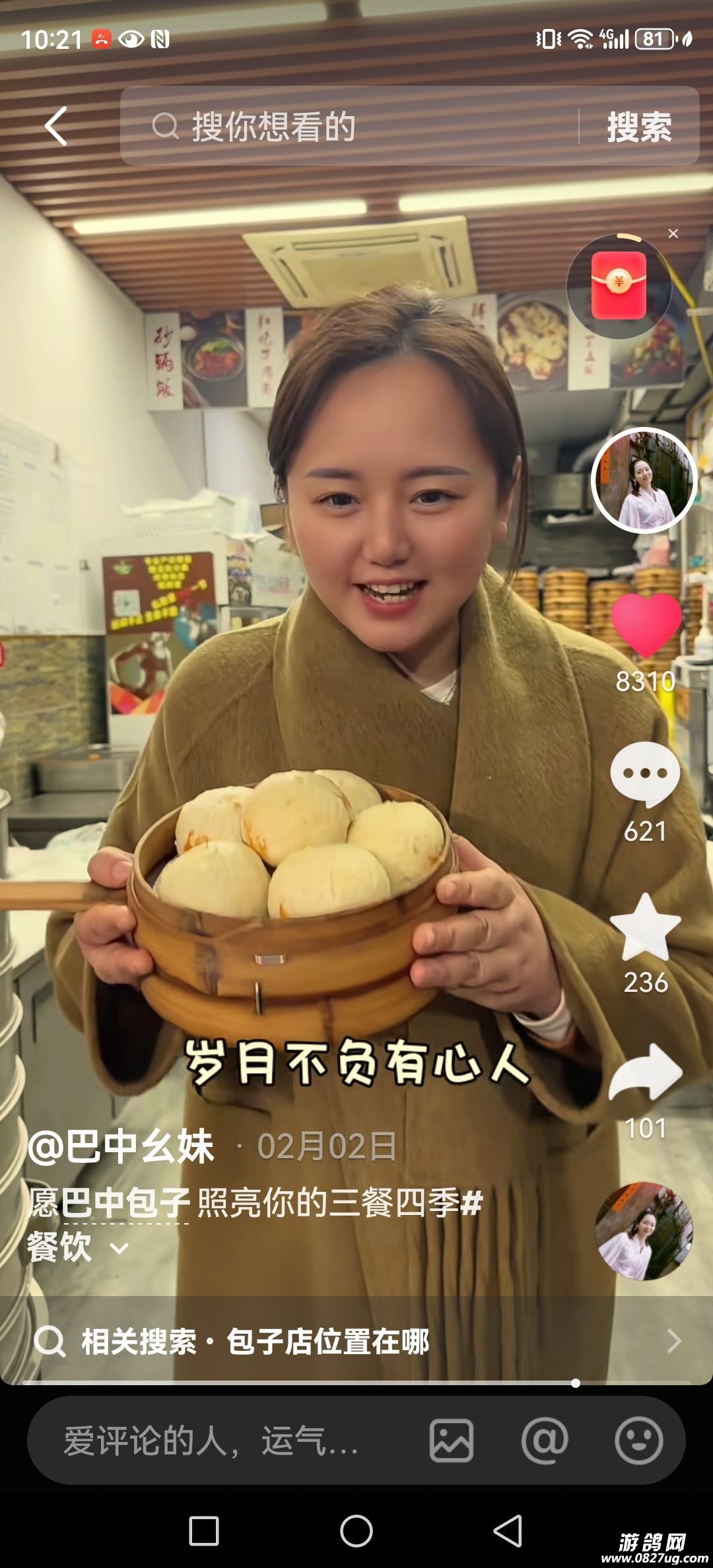Tap the 搜索 button
Screen dimensions: 713x1568
pyautogui.click(x=639, y=126)
